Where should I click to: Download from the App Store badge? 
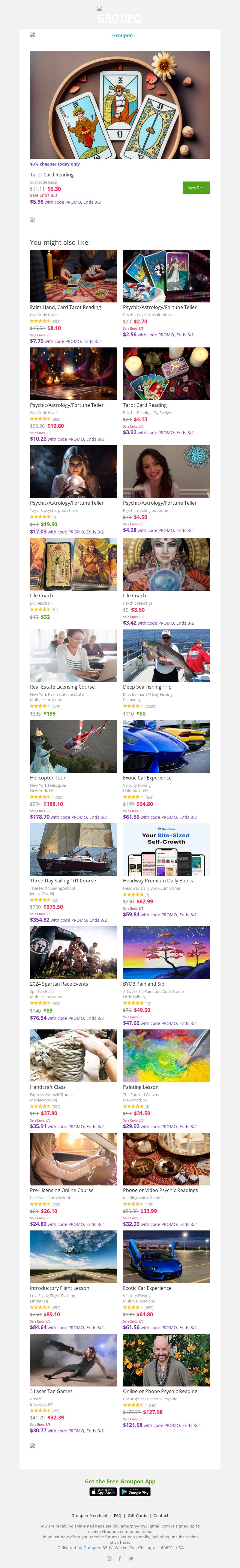[103, 1491]
